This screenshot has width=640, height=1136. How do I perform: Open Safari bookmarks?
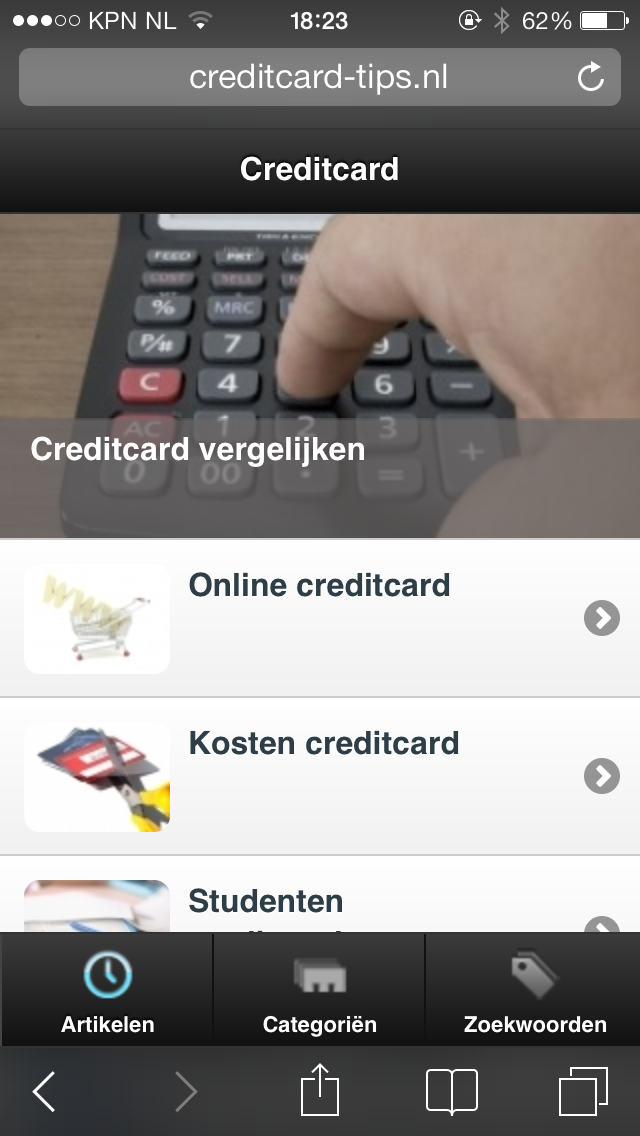pyautogui.click(x=452, y=1091)
